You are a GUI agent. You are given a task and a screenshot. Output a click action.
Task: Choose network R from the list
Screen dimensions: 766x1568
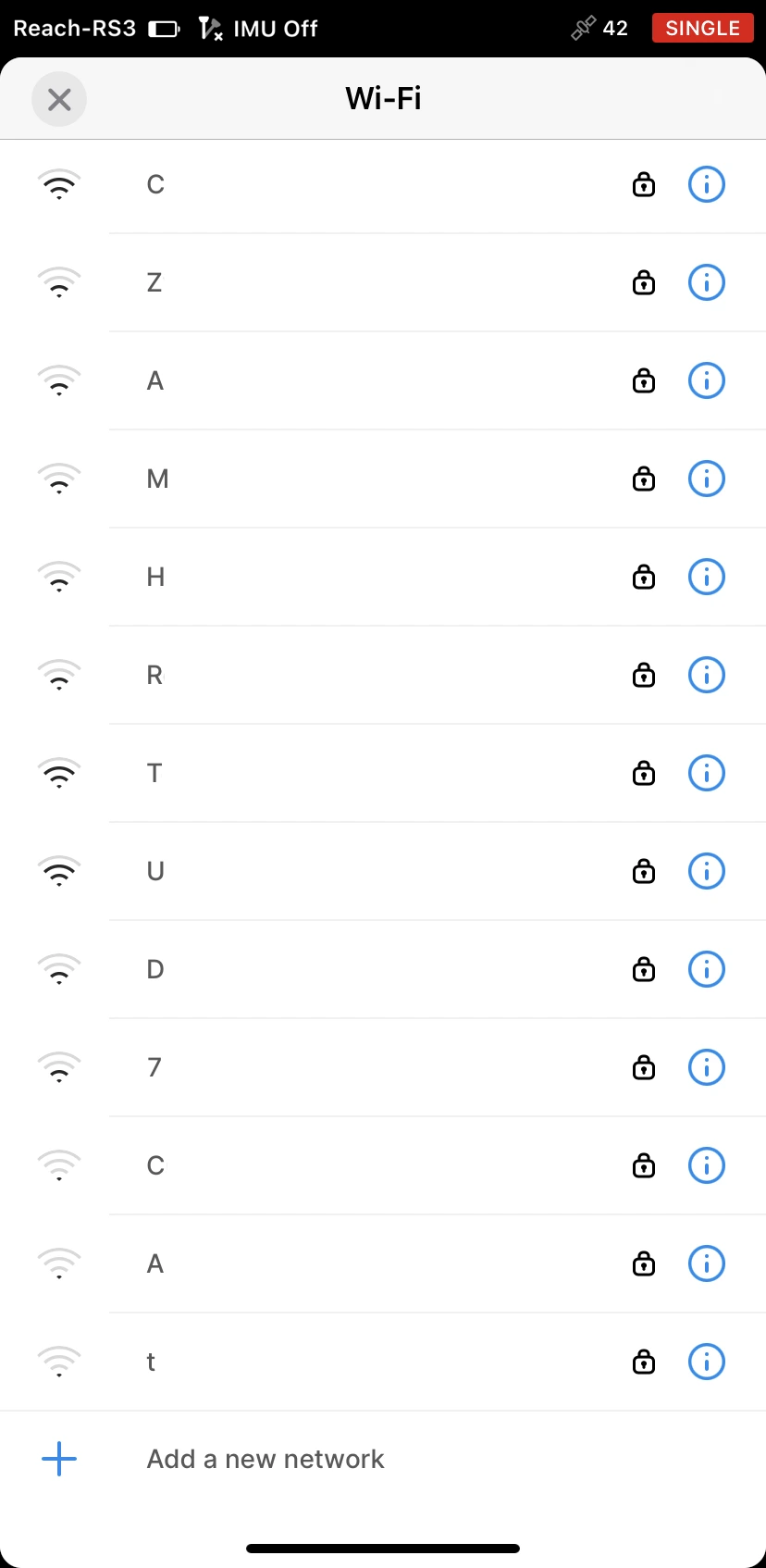click(154, 675)
